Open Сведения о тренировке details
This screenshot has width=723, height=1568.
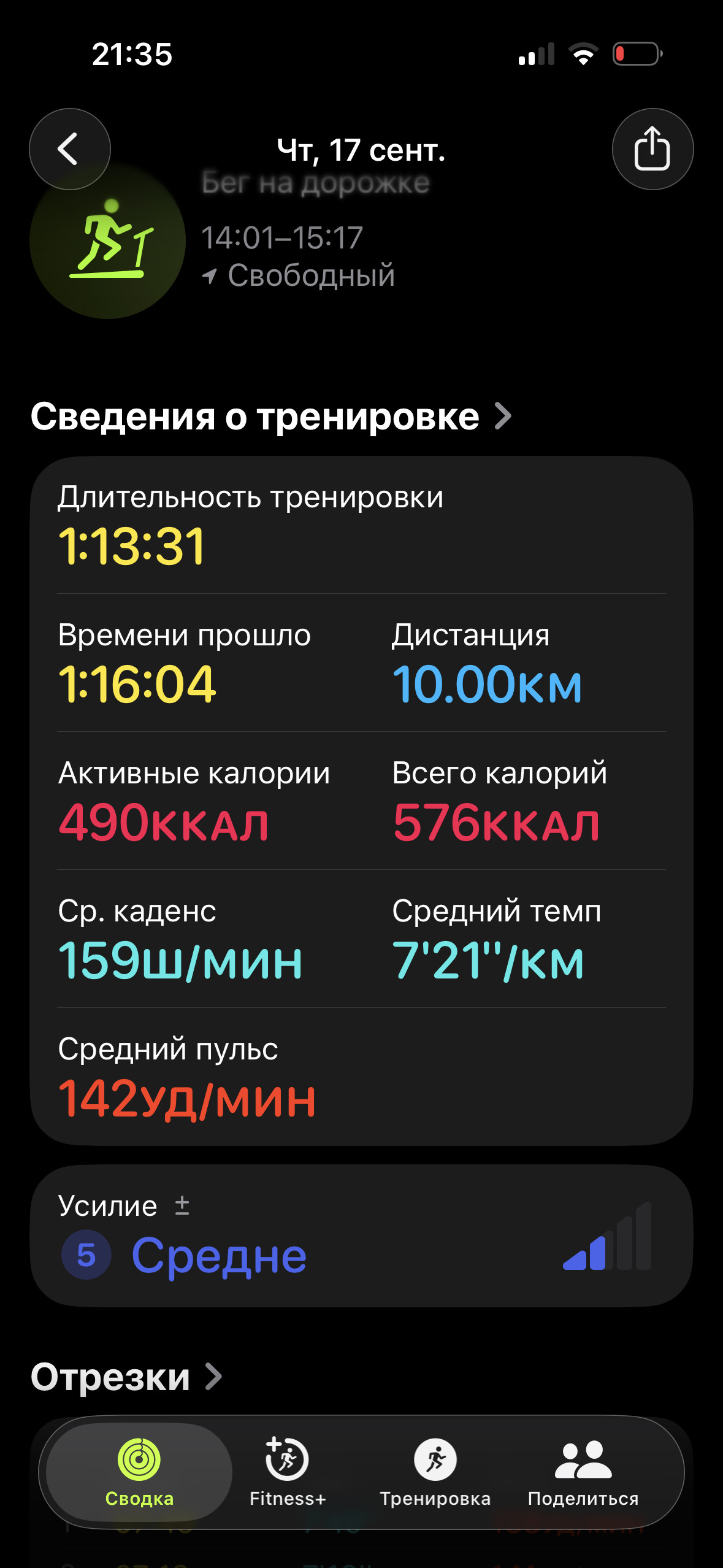tap(271, 417)
